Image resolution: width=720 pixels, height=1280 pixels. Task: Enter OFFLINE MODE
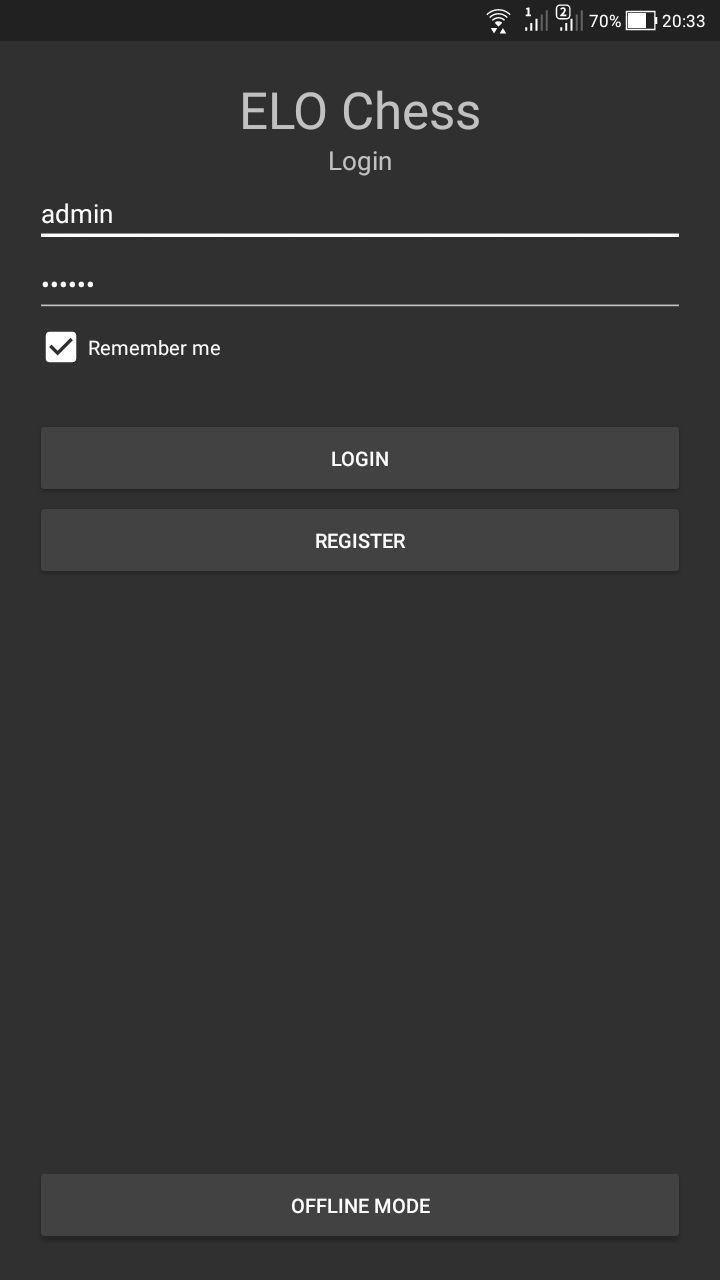(360, 1205)
